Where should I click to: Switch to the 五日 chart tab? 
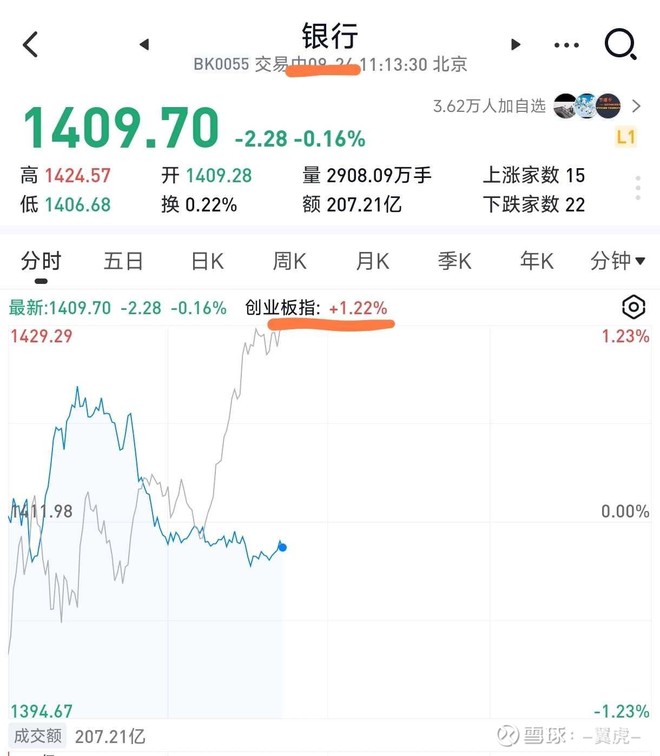123,261
